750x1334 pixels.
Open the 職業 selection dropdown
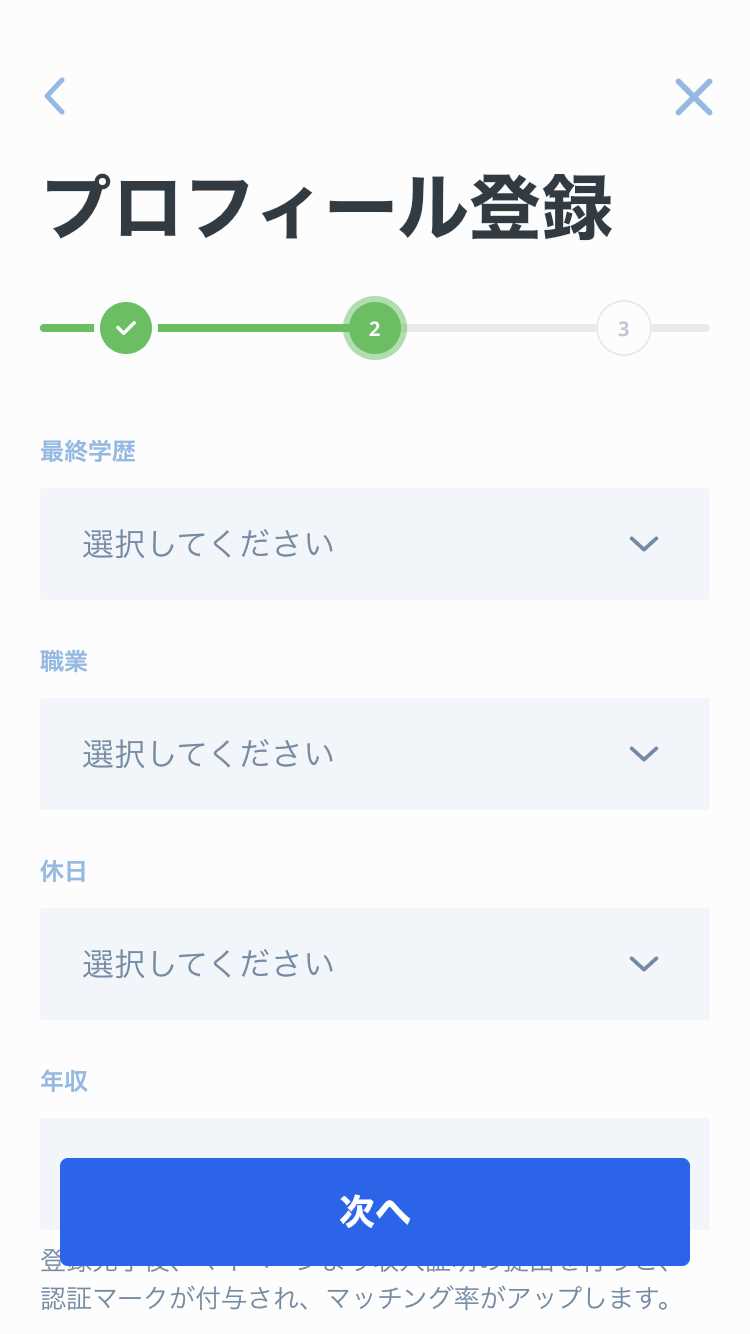(x=374, y=754)
